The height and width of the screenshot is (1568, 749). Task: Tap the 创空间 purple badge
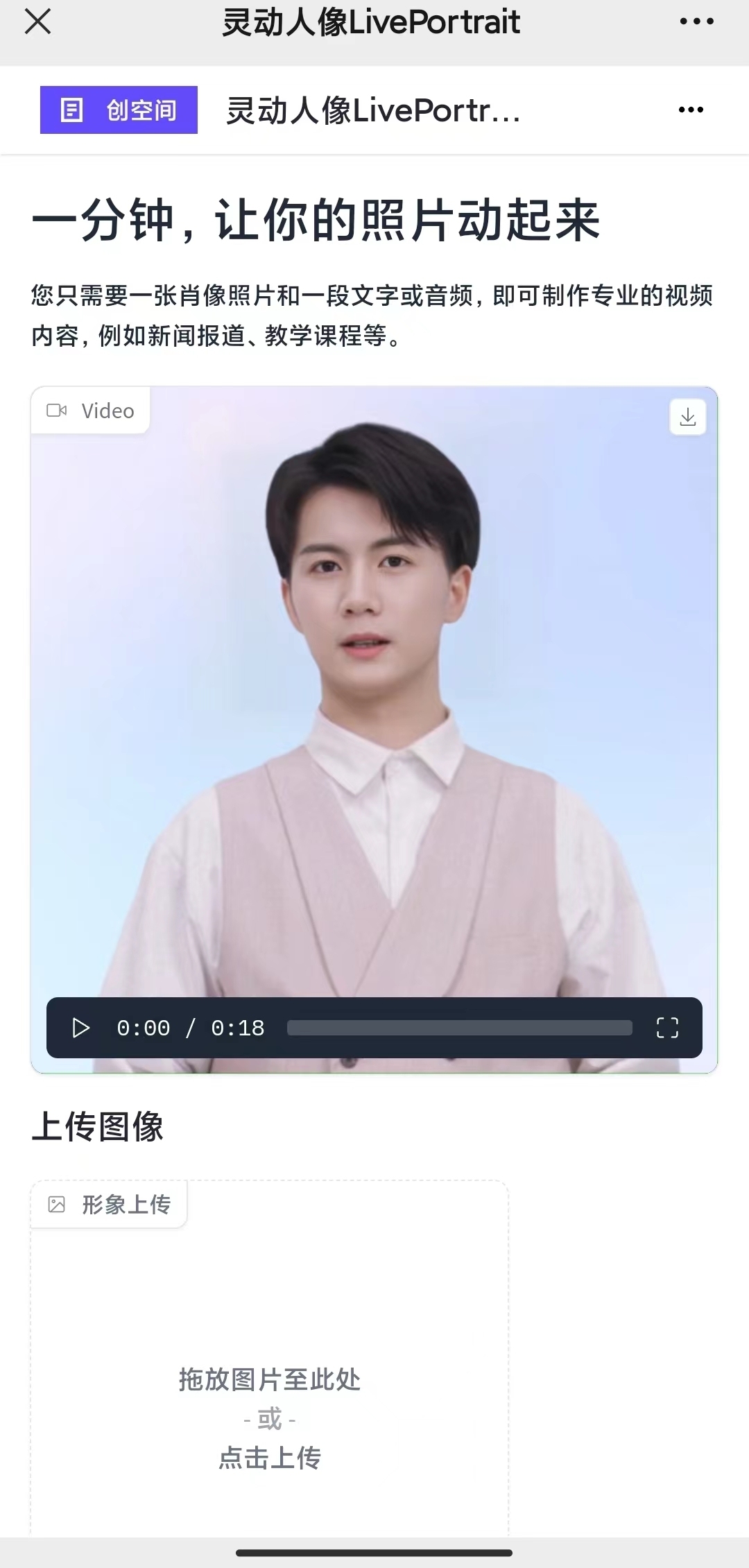pyautogui.click(x=119, y=110)
